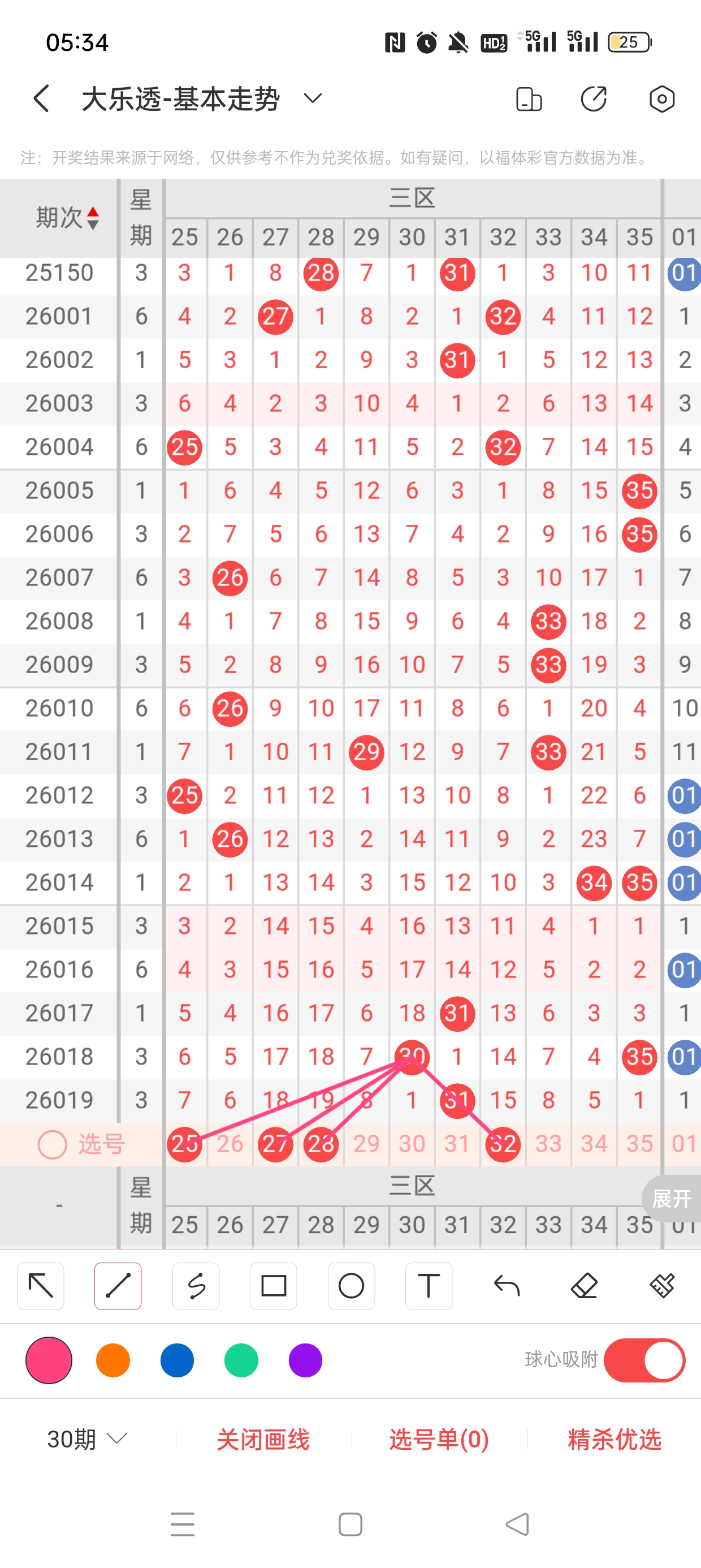Image resolution: width=701 pixels, height=1568 pixels.
Task: Select the text annotation tool
Action: (429, 1286)
